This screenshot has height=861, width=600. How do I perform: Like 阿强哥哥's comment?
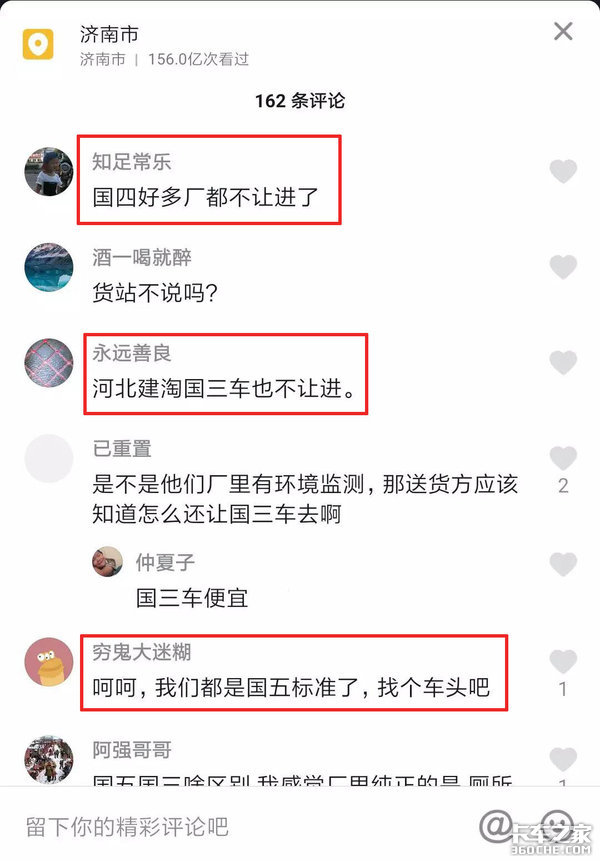coord(563,759)
